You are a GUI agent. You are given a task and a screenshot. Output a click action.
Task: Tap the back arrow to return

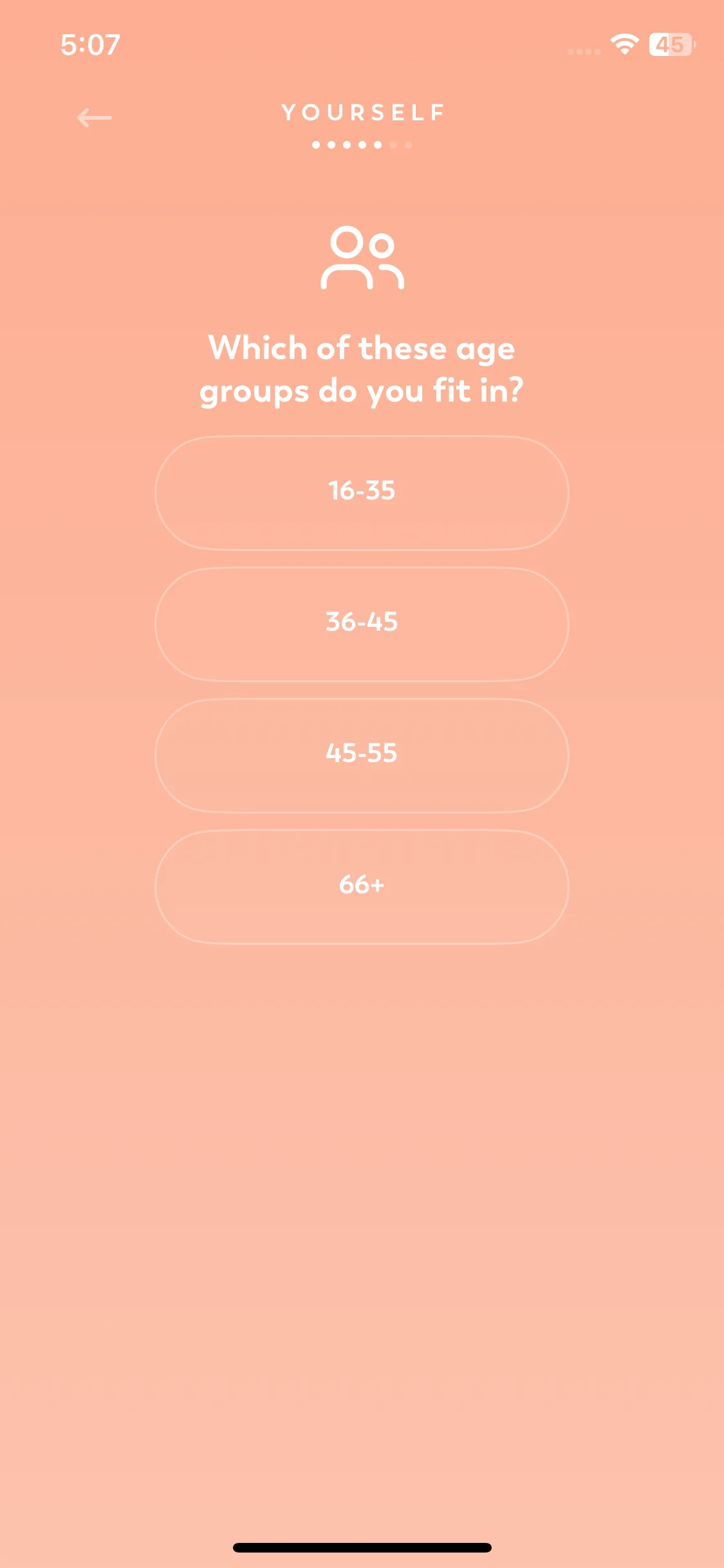pos(94,117)
